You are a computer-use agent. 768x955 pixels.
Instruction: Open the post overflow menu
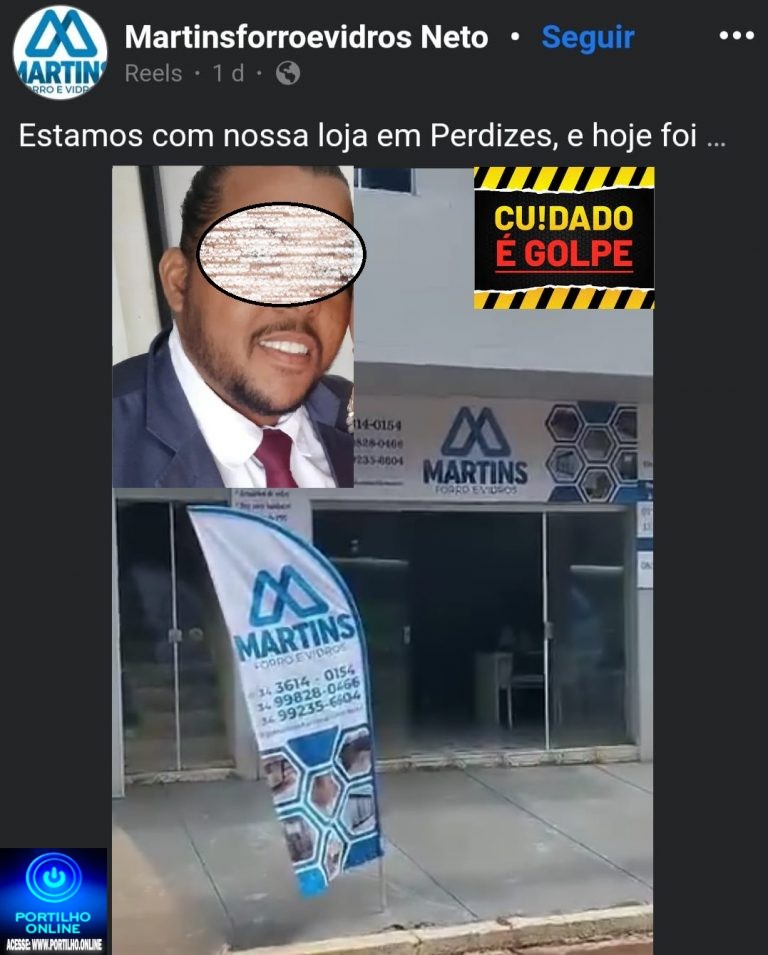point(736,36)
